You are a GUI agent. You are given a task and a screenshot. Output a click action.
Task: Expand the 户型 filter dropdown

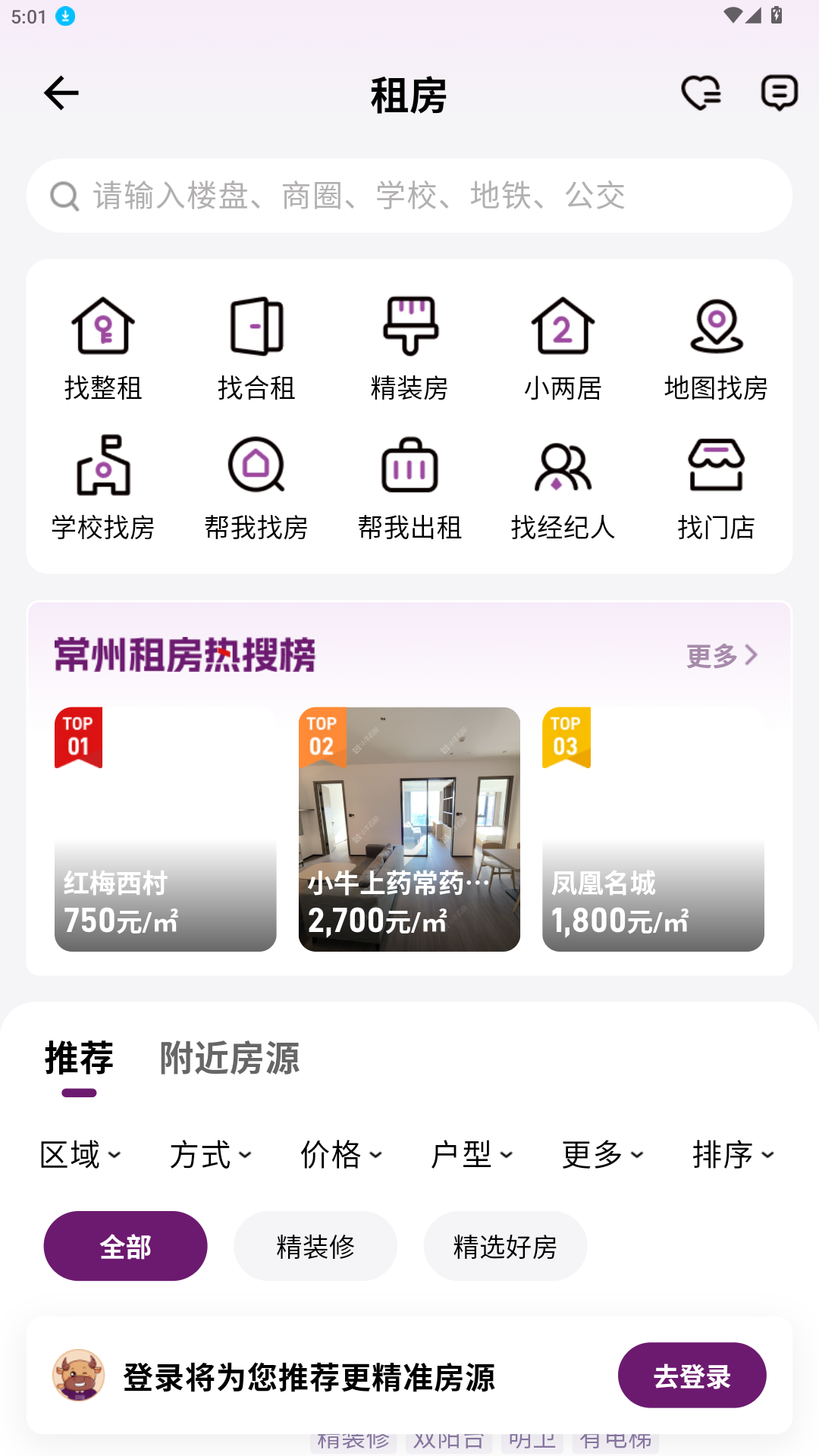pyautogui.click(x=472, y=1155)
